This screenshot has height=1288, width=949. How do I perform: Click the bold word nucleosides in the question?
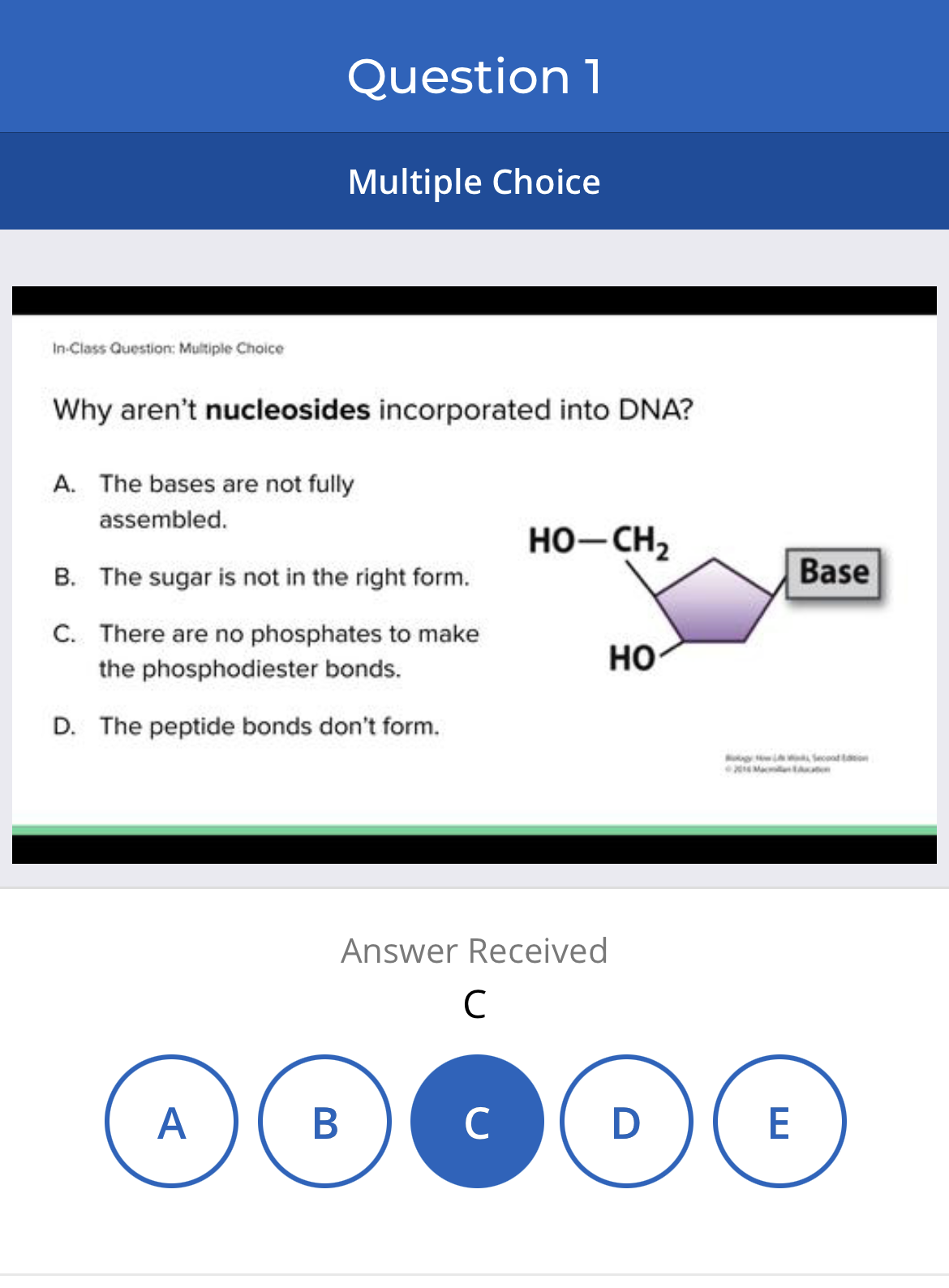coord(290,410)
